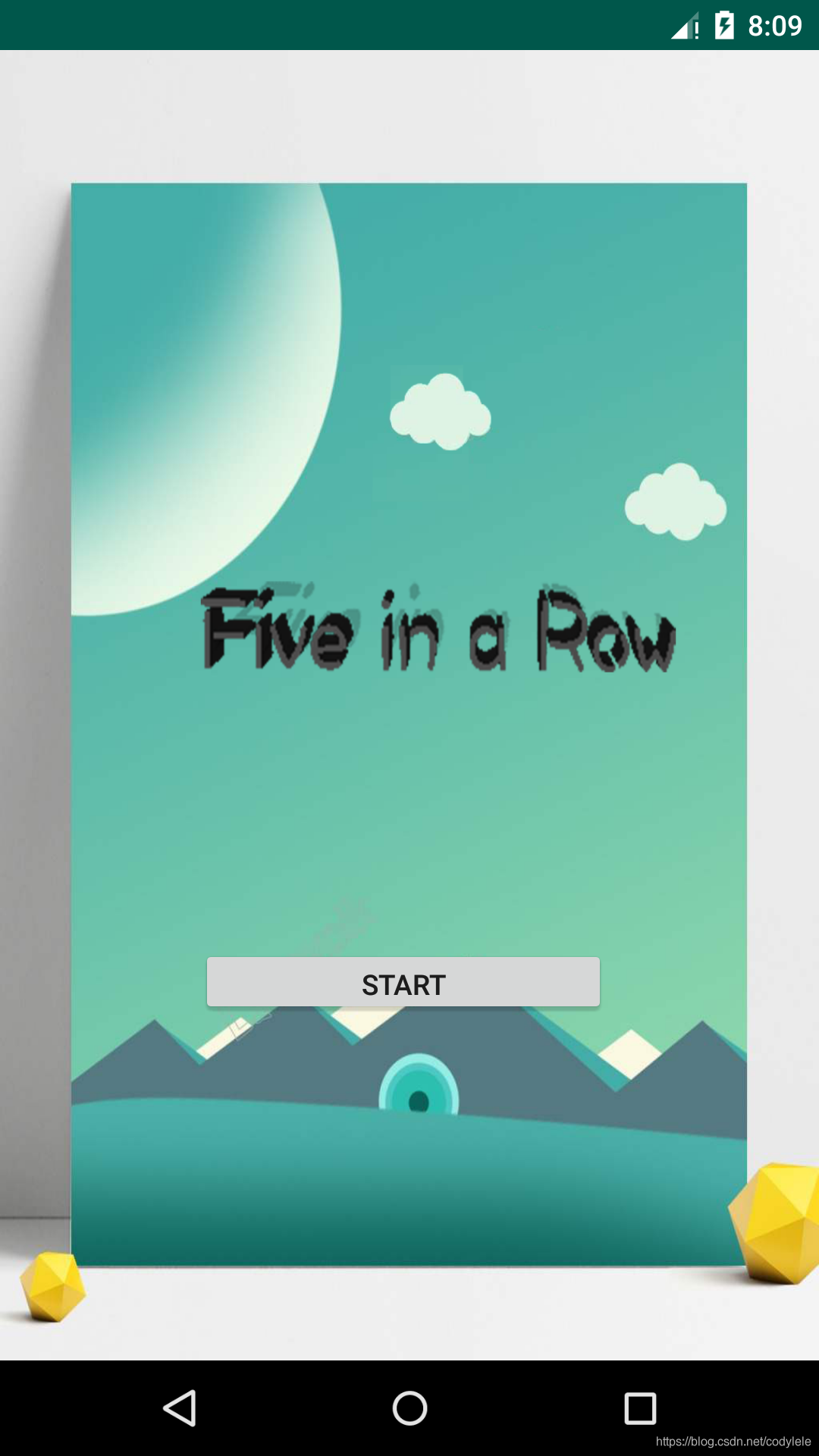
Task: Go back using the navigation bar
Action: pyautogui.click(x=180, y=1408)
